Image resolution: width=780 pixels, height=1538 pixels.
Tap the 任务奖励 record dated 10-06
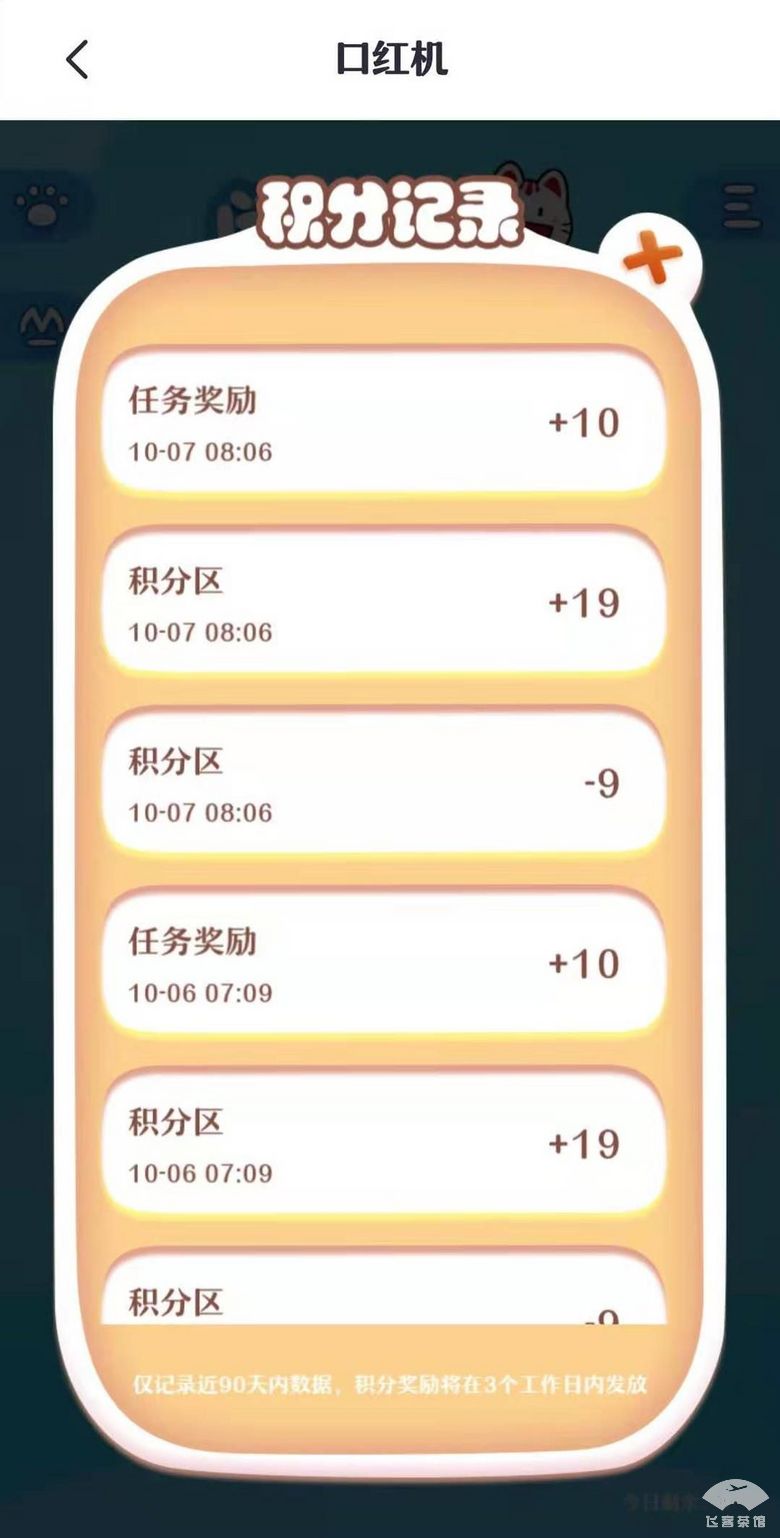coord(390,963)
